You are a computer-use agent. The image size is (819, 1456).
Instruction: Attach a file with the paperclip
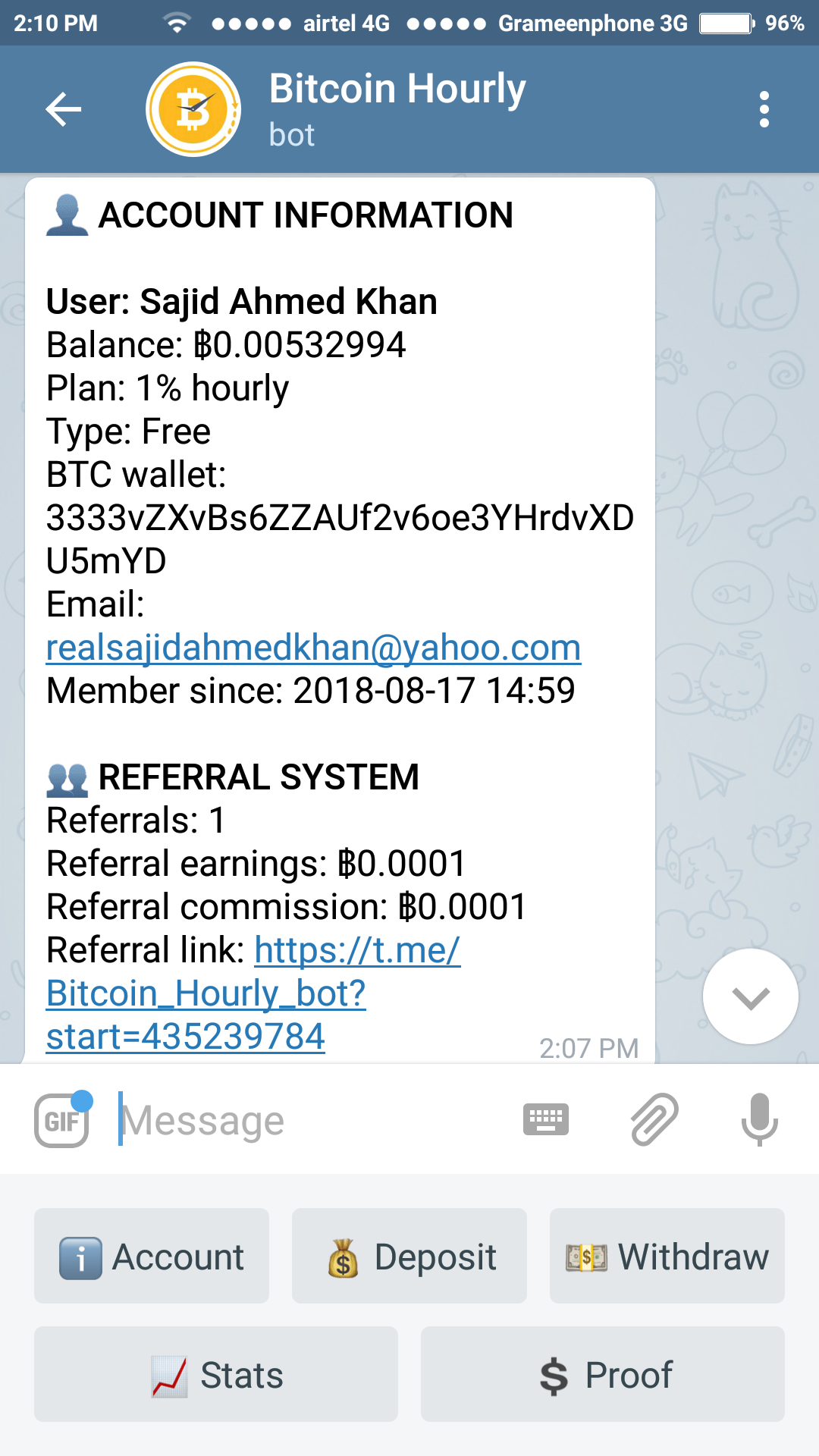coord(654,1119)
